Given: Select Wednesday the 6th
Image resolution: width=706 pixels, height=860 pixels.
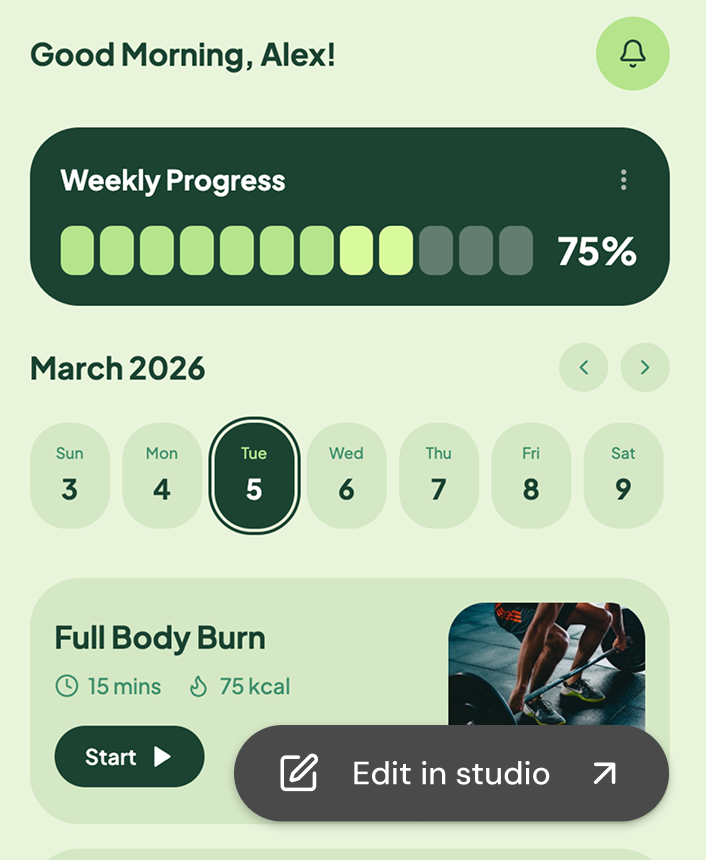Looking at the screenshot, I should coord(346,475).
